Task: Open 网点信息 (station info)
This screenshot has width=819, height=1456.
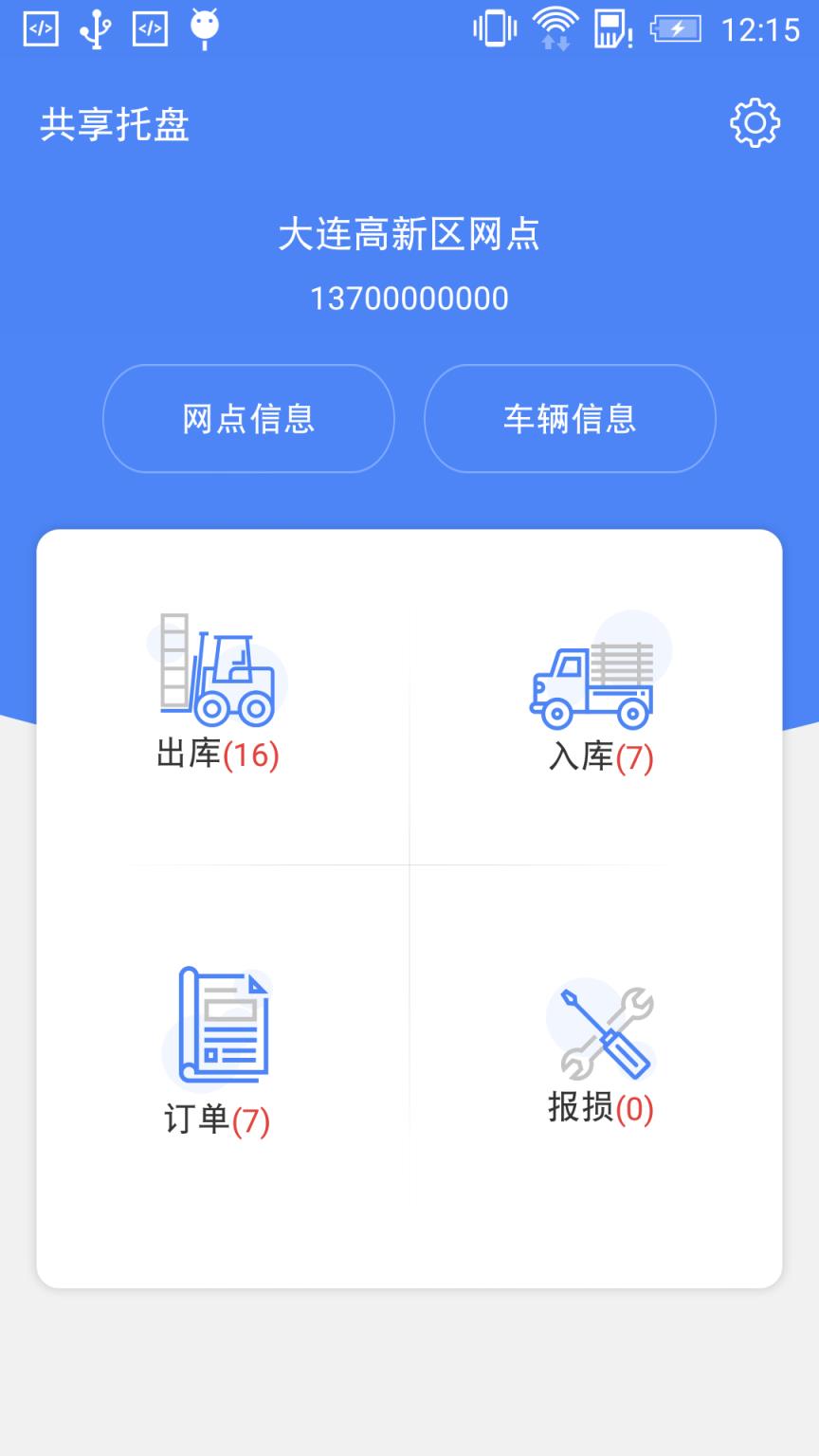Action: [248, 419]
